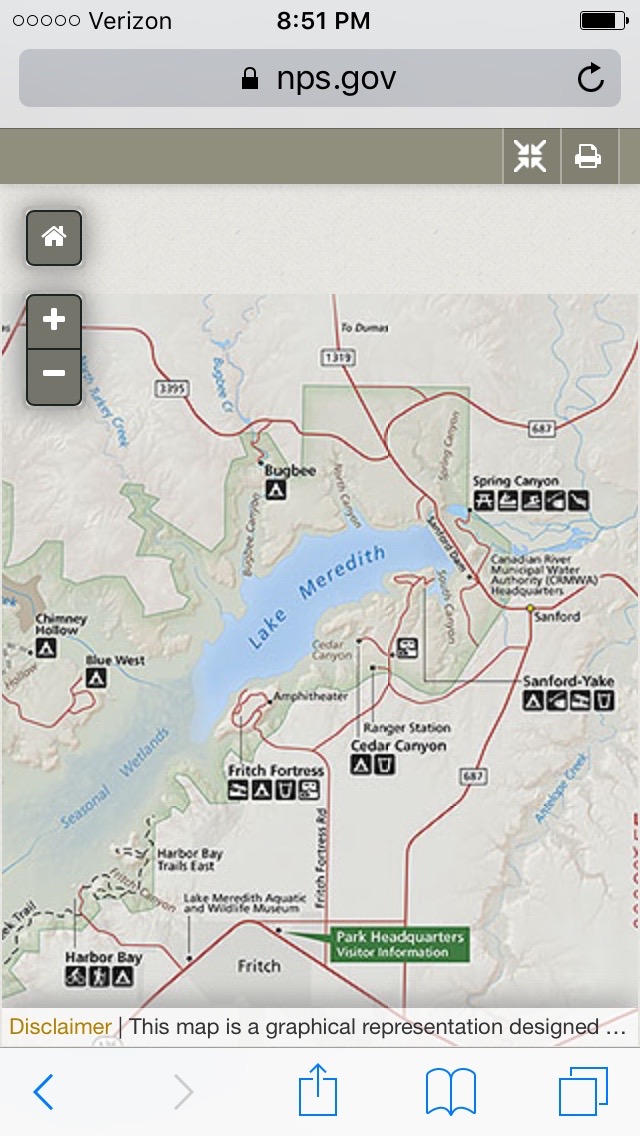This screenshot has width=640, height=1136.
Task: Zoom out on the map
Action: click(54, 375)
